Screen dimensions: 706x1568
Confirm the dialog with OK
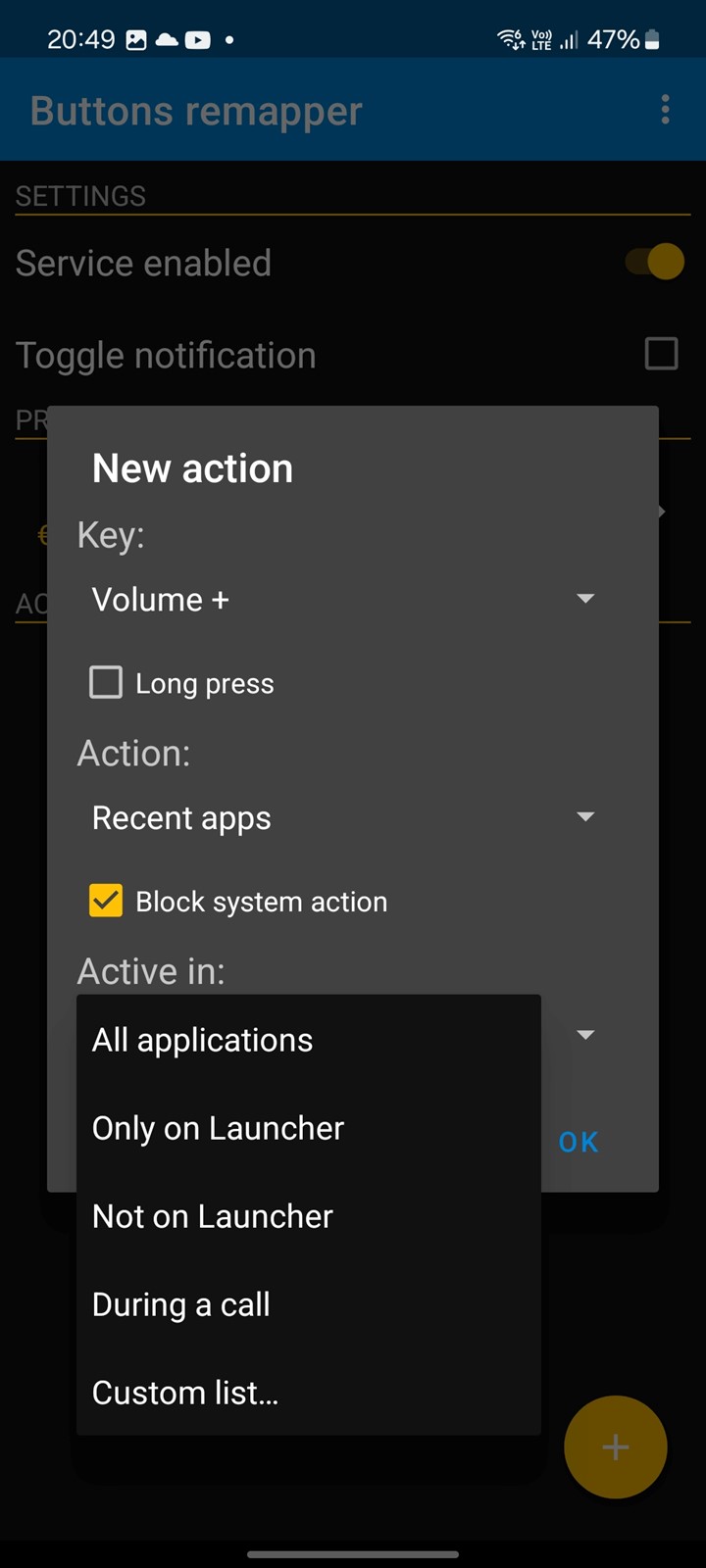pyautogui.click(x=579, y=1142)
